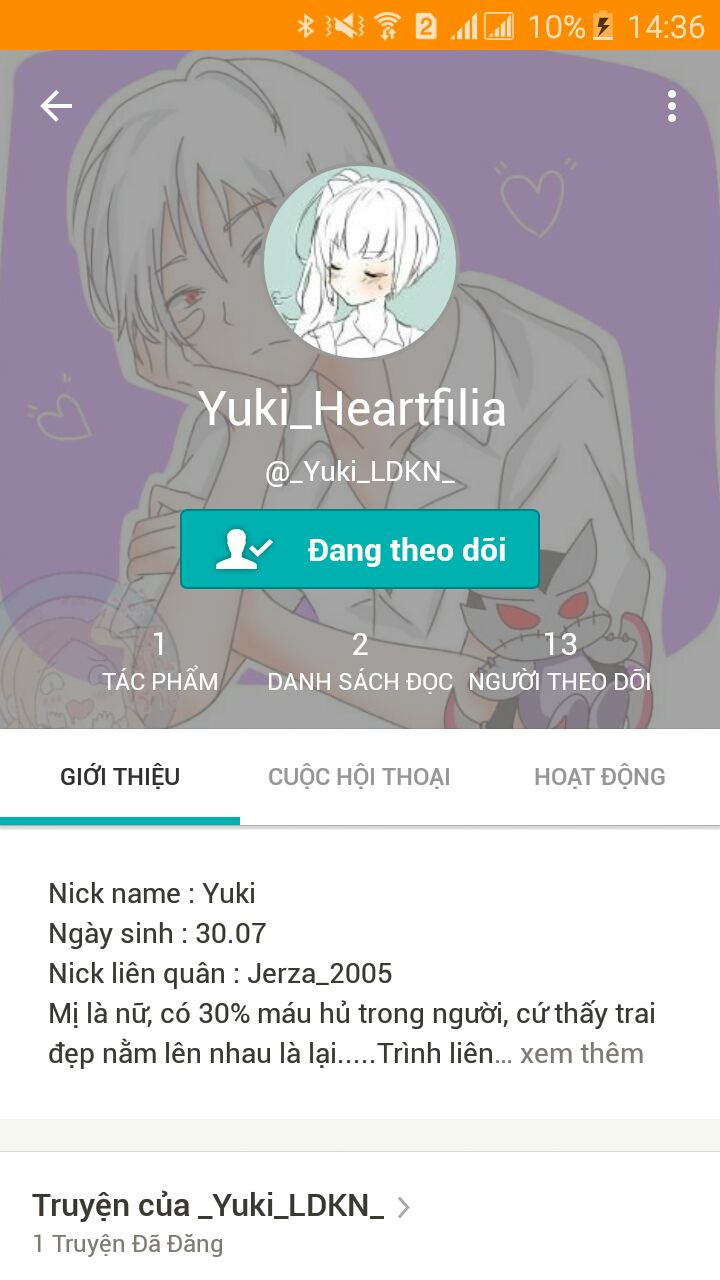Open the Danh sách đọc reading lists
720x1280 pixels.
point(360,662)
